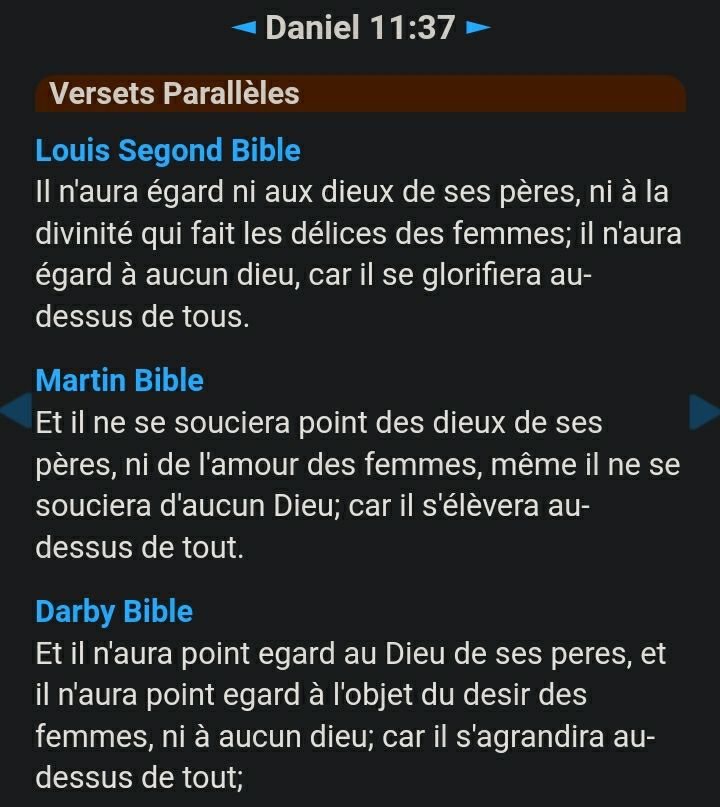Tap the right edge side arrow
The width and height of the screenshot is (720, 807).
click(705, 411)
